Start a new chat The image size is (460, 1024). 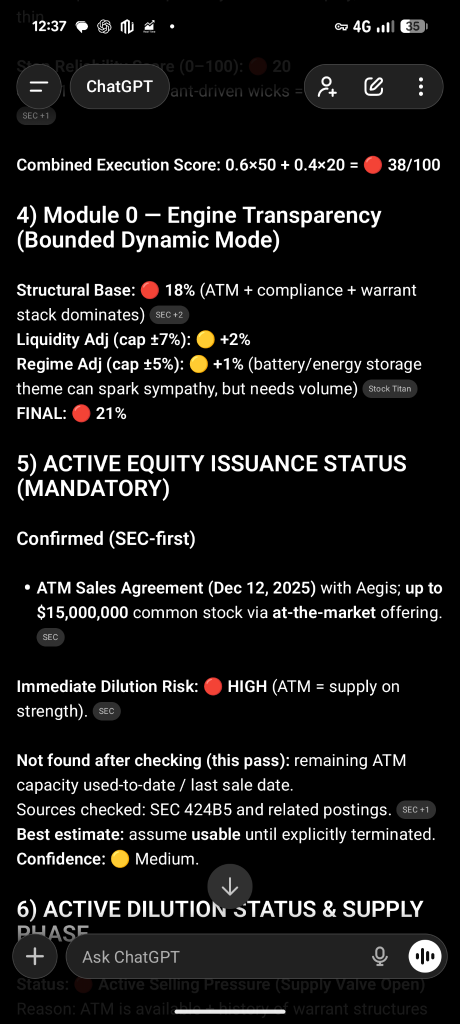coord(374,86)
